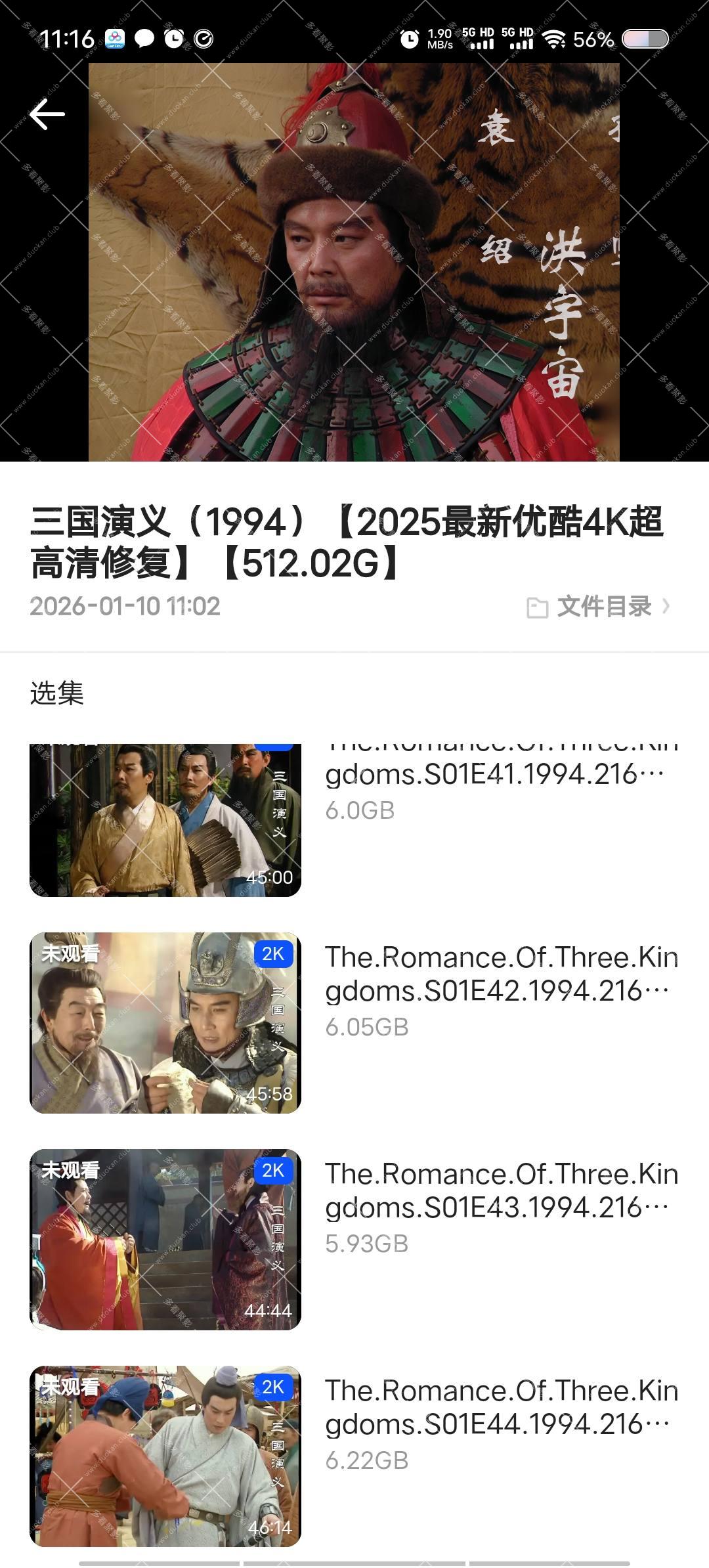Tap the video player preview
This screenshot has width=709, height=1568.
354,263
